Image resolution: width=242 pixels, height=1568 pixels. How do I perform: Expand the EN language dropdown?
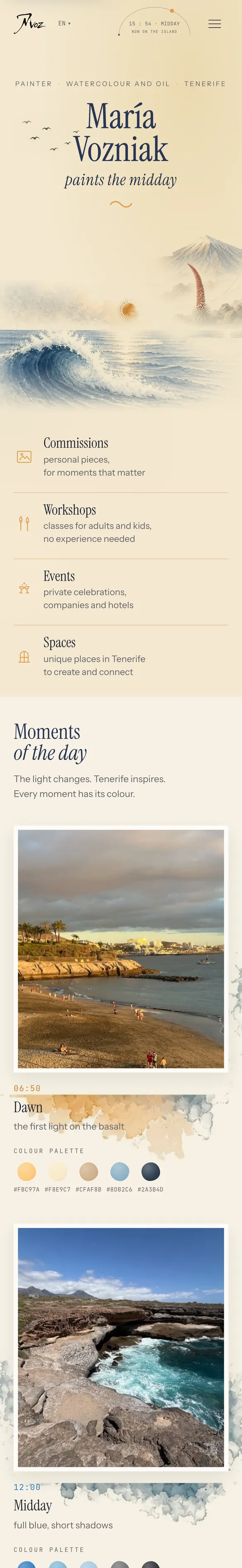65,24
